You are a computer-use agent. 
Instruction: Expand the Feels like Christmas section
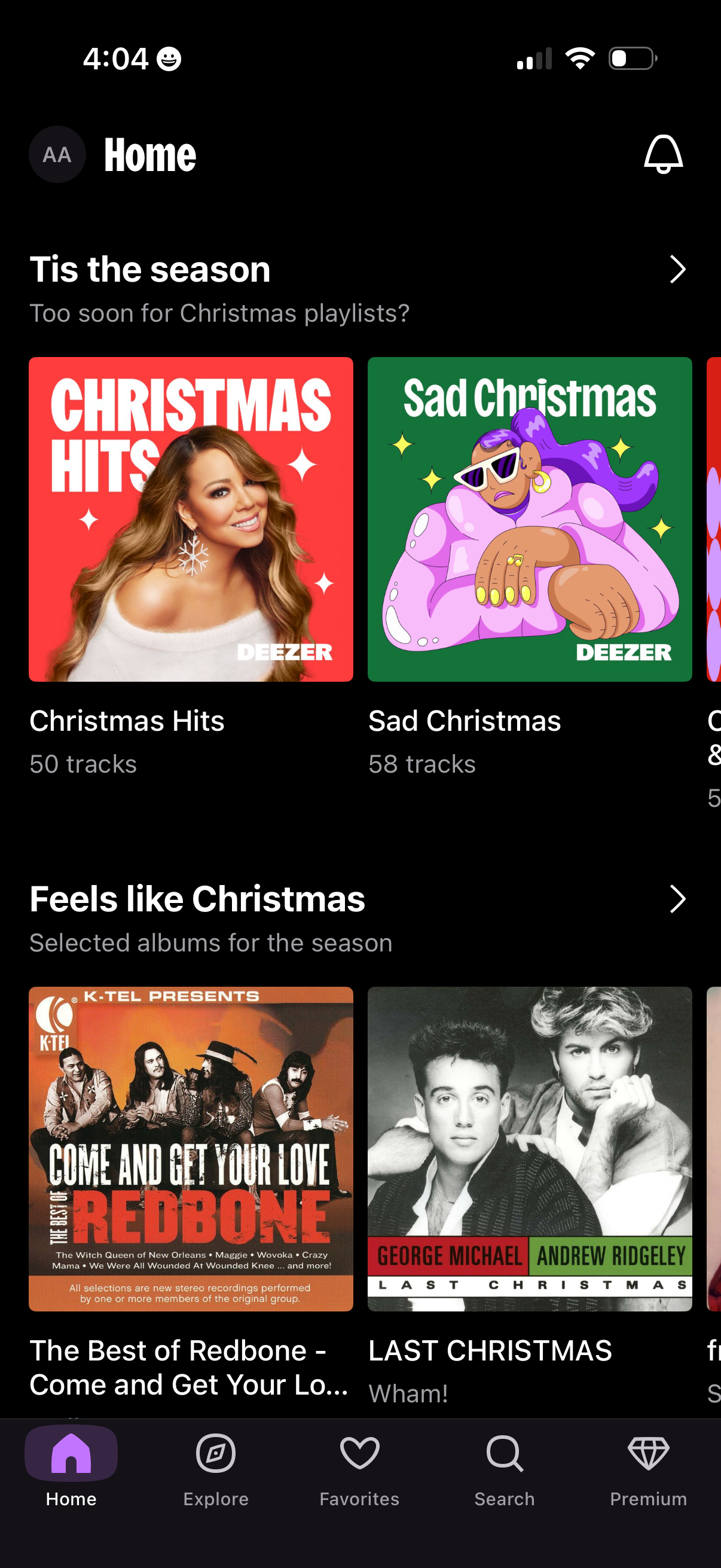[x=677, y=898]
